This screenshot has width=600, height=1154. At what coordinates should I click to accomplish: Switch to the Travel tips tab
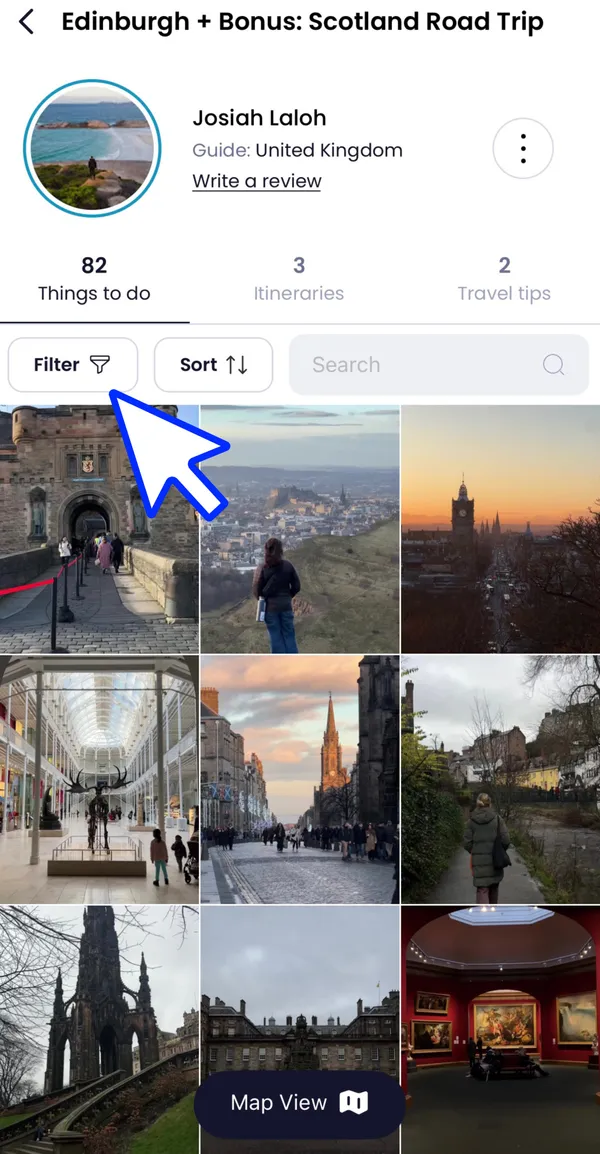(x=504, y=279)
